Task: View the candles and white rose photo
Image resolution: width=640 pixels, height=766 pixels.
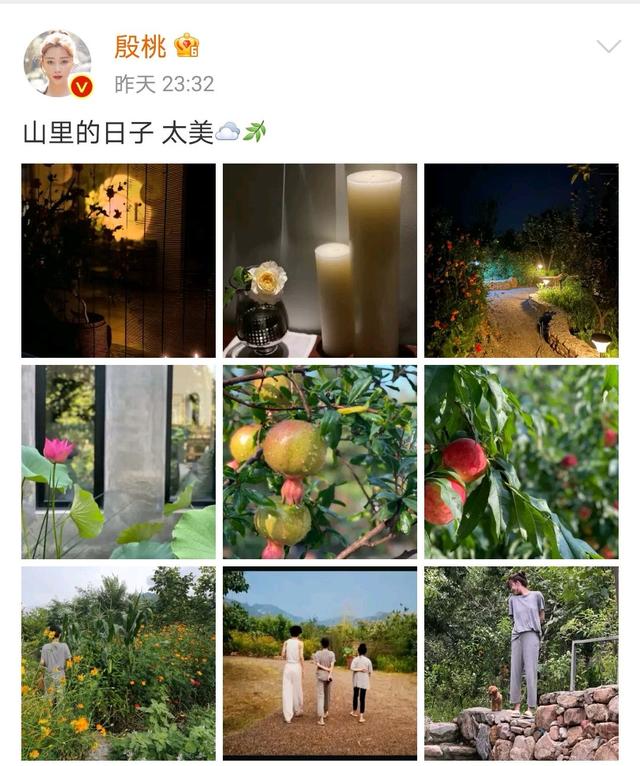Action: [320, 260]
